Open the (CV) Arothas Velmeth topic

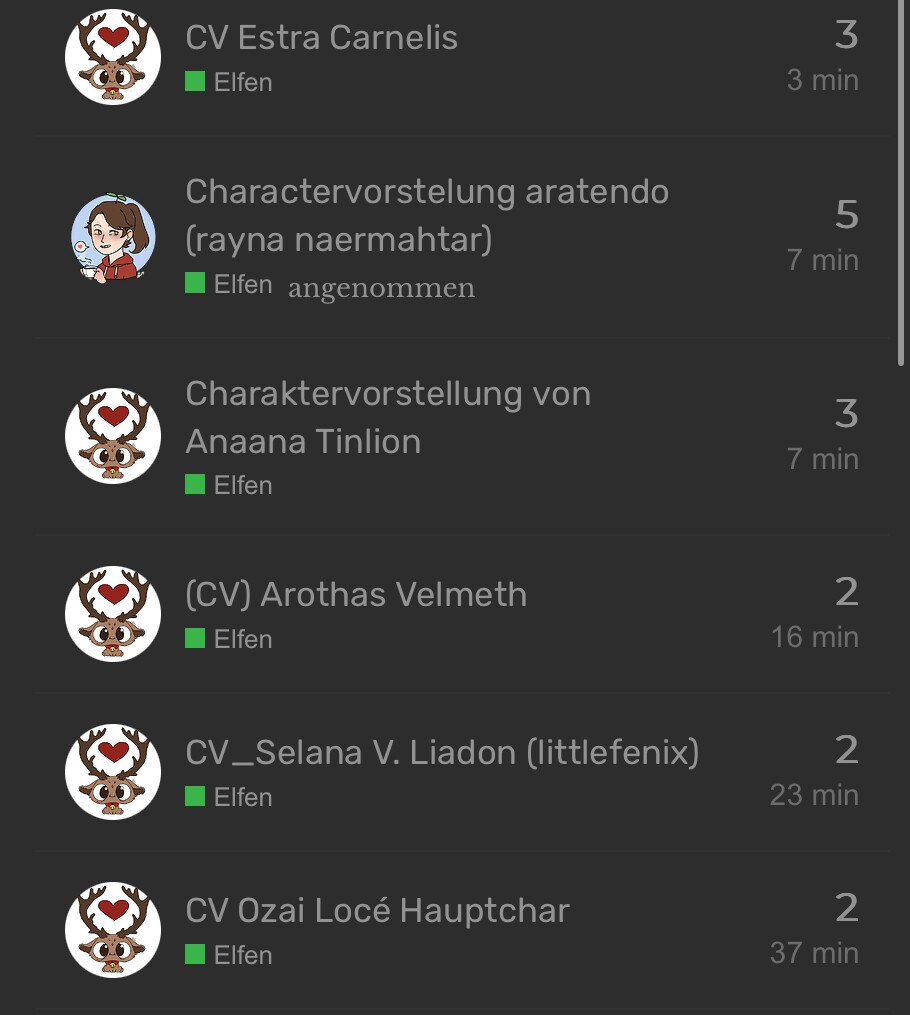[356, 594]
